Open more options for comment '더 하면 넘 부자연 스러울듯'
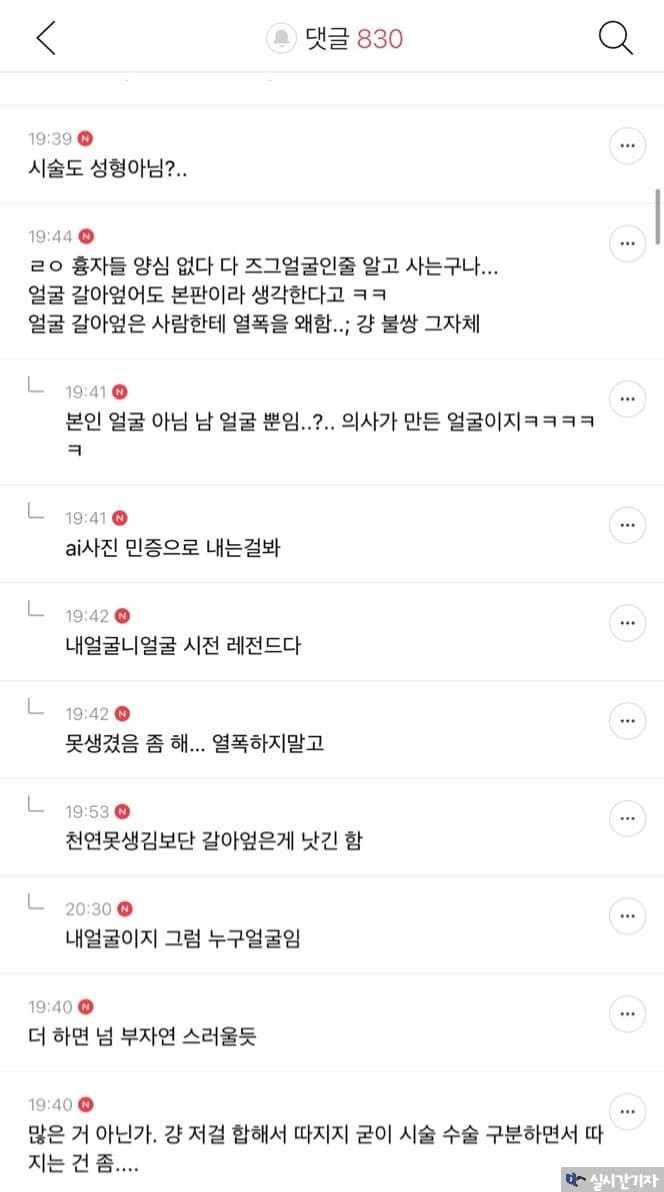The image size is (664, 1192). (x=627, y=1013)
